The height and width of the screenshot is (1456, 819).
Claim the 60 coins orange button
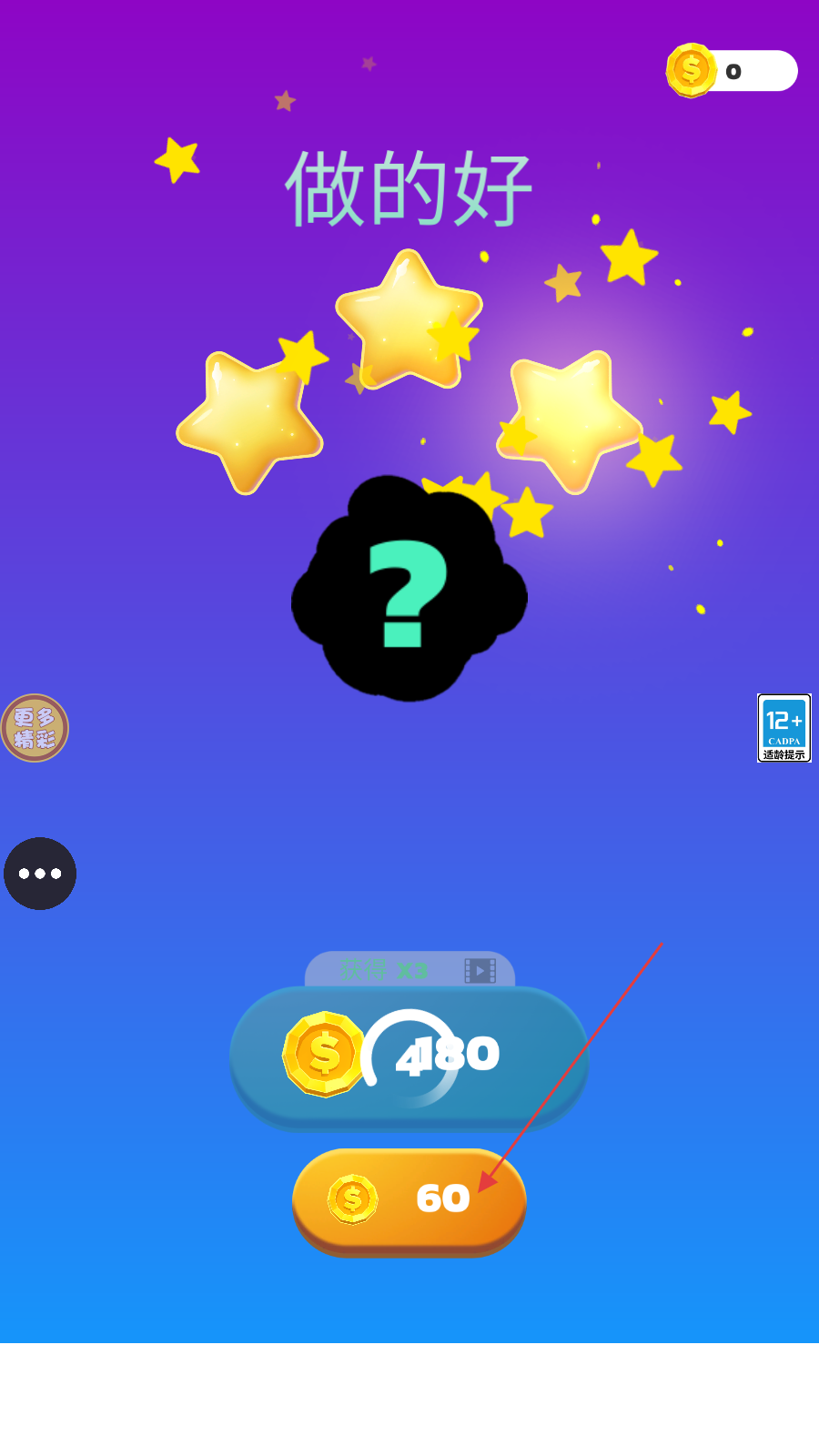click(x=409, y=1201)
